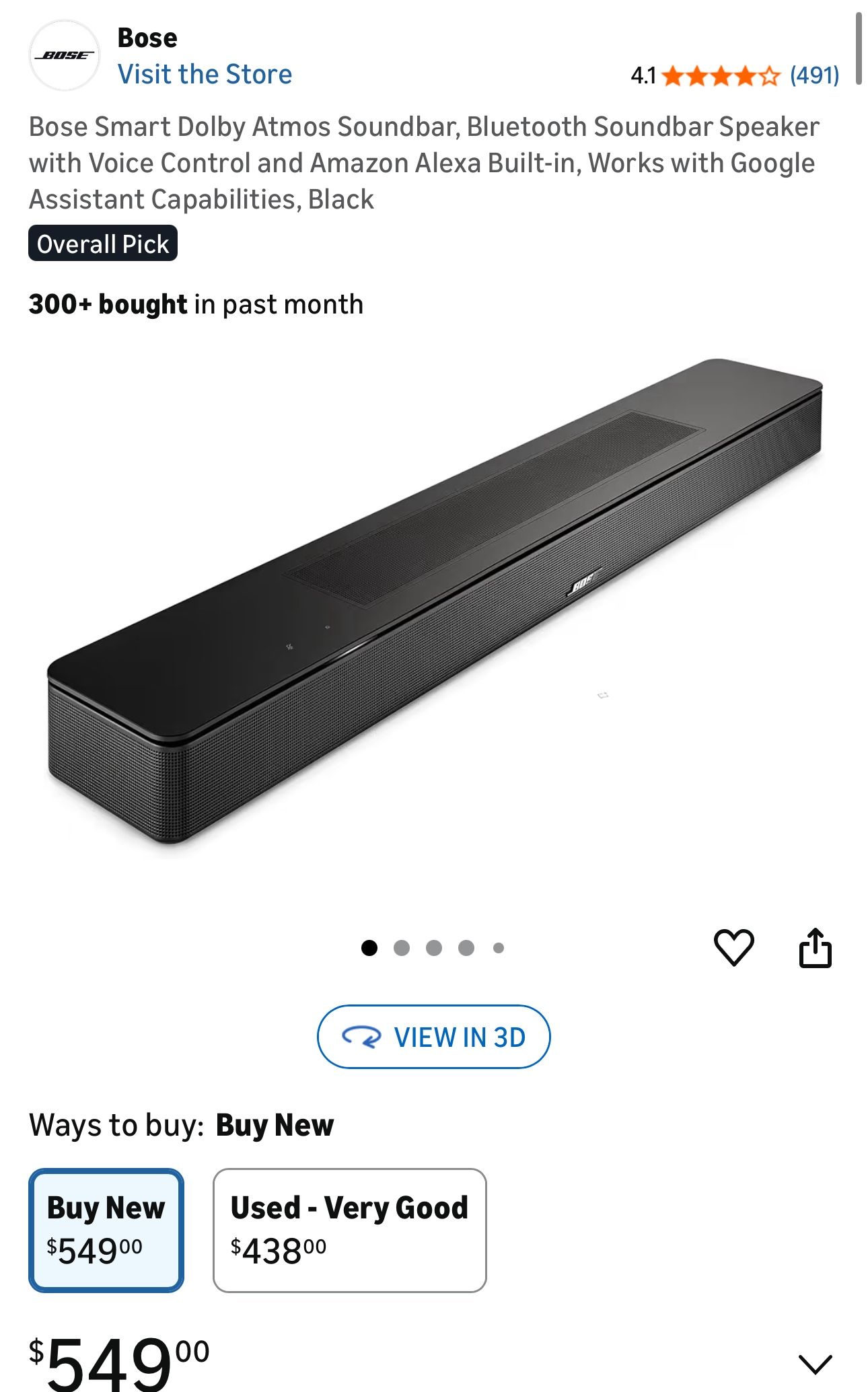Screen dimensions: 868x1392
Task: Click the Overall Pick badge
Action: pyautogui.click(x=102, y=244)
